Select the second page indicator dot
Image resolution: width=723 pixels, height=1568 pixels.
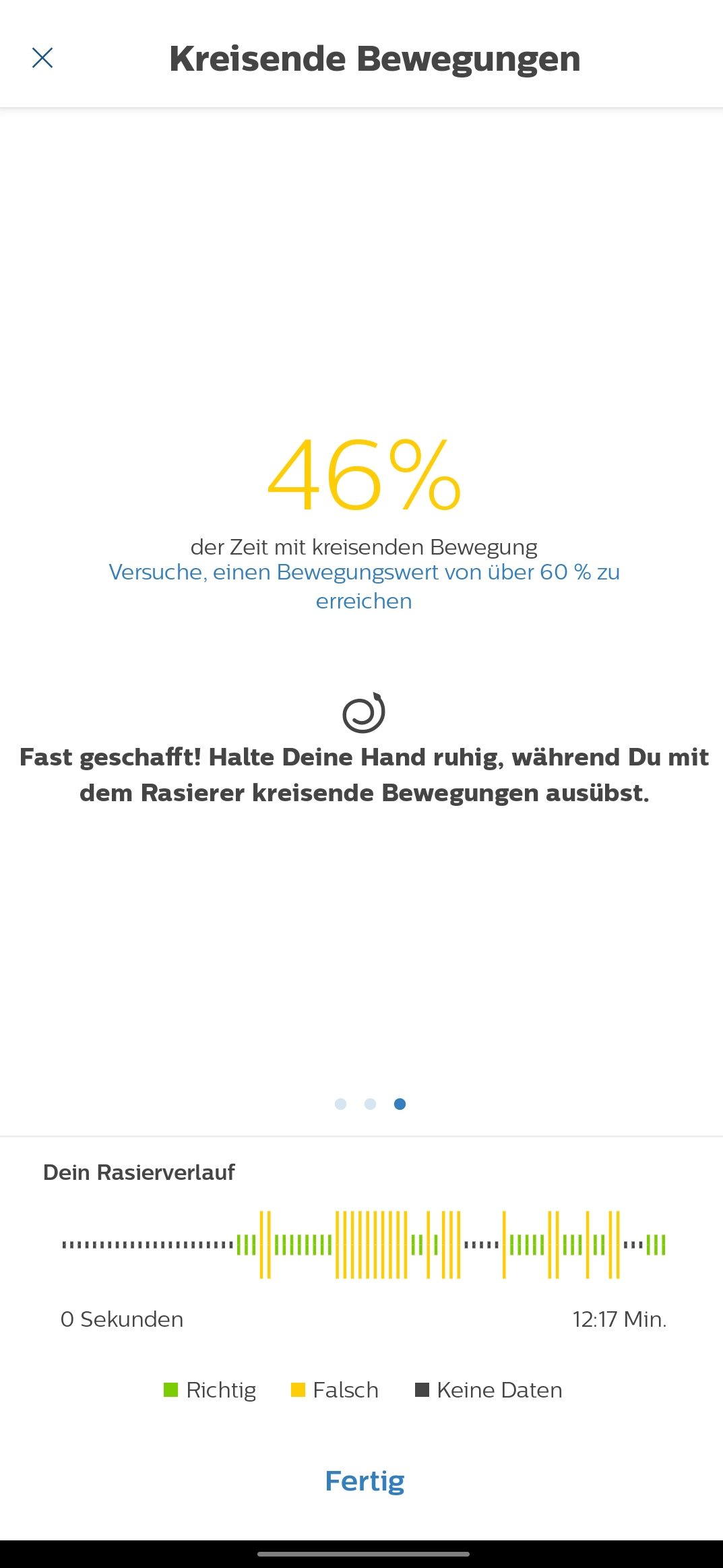click(x=370, y=1104)
